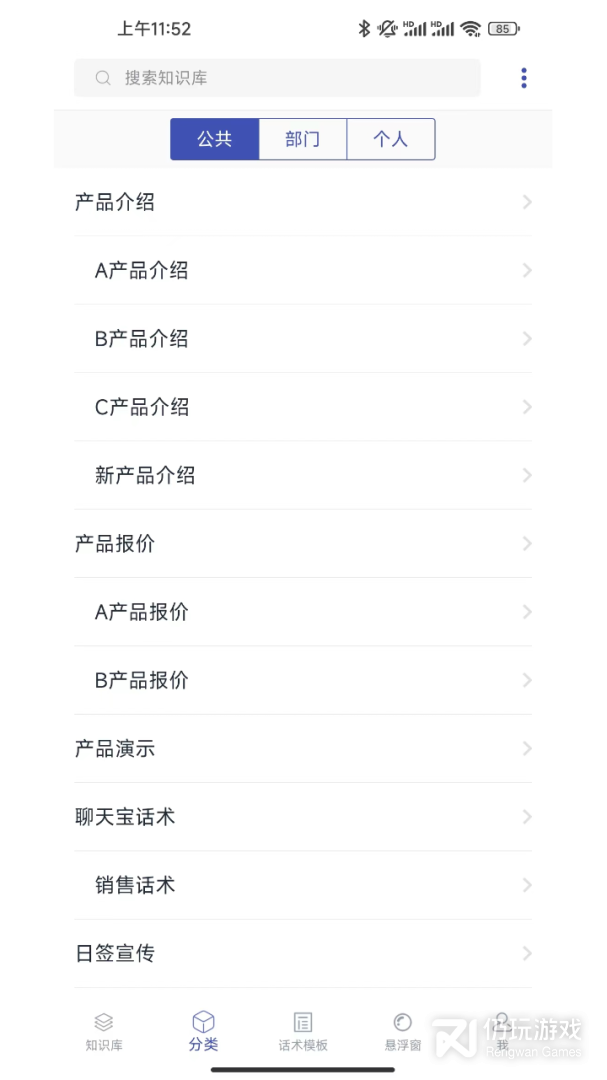
Task: Open the 悬浮窗 tab
Action: [402, 1032]
